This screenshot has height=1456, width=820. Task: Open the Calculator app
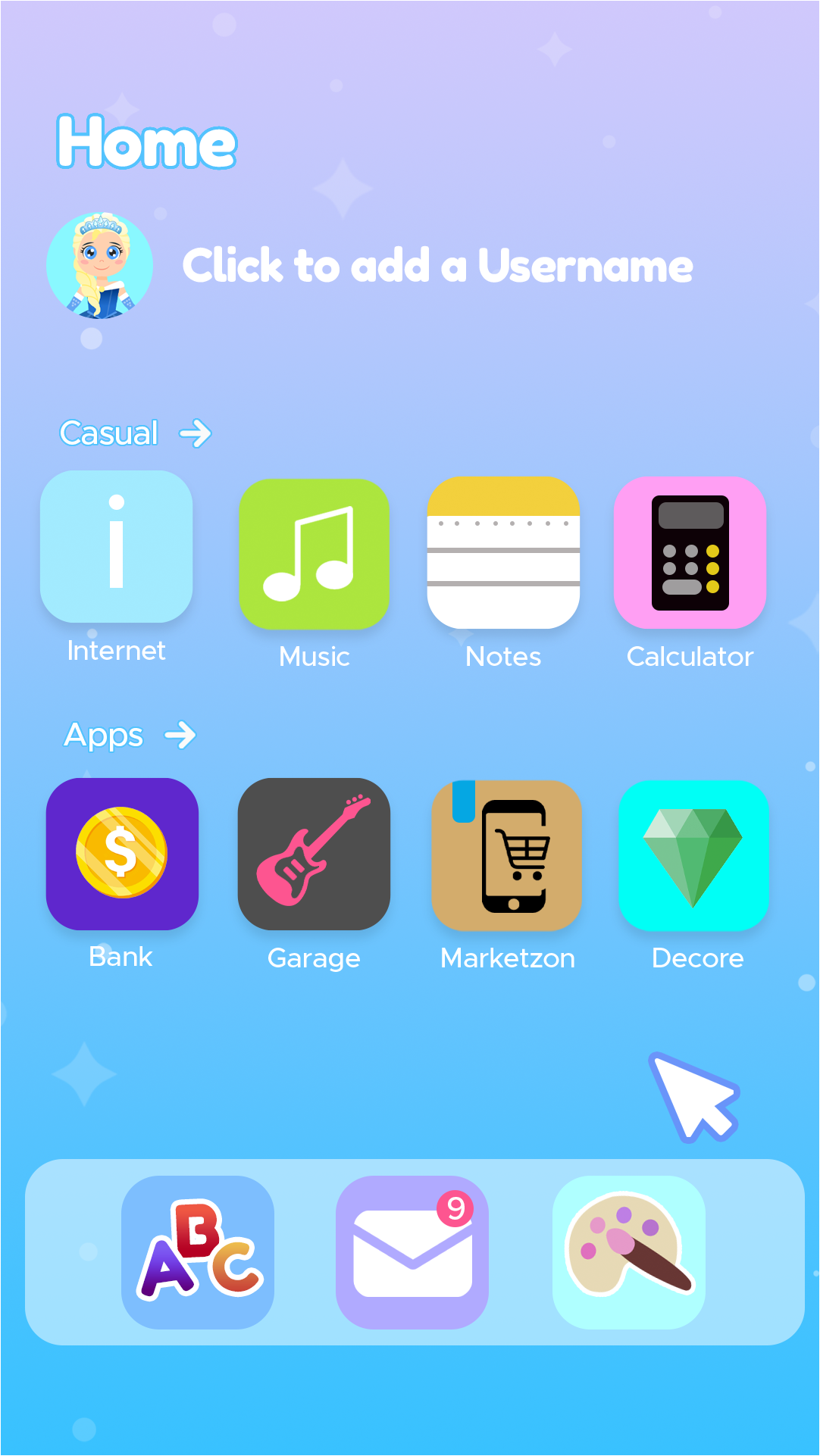[690, 552]
